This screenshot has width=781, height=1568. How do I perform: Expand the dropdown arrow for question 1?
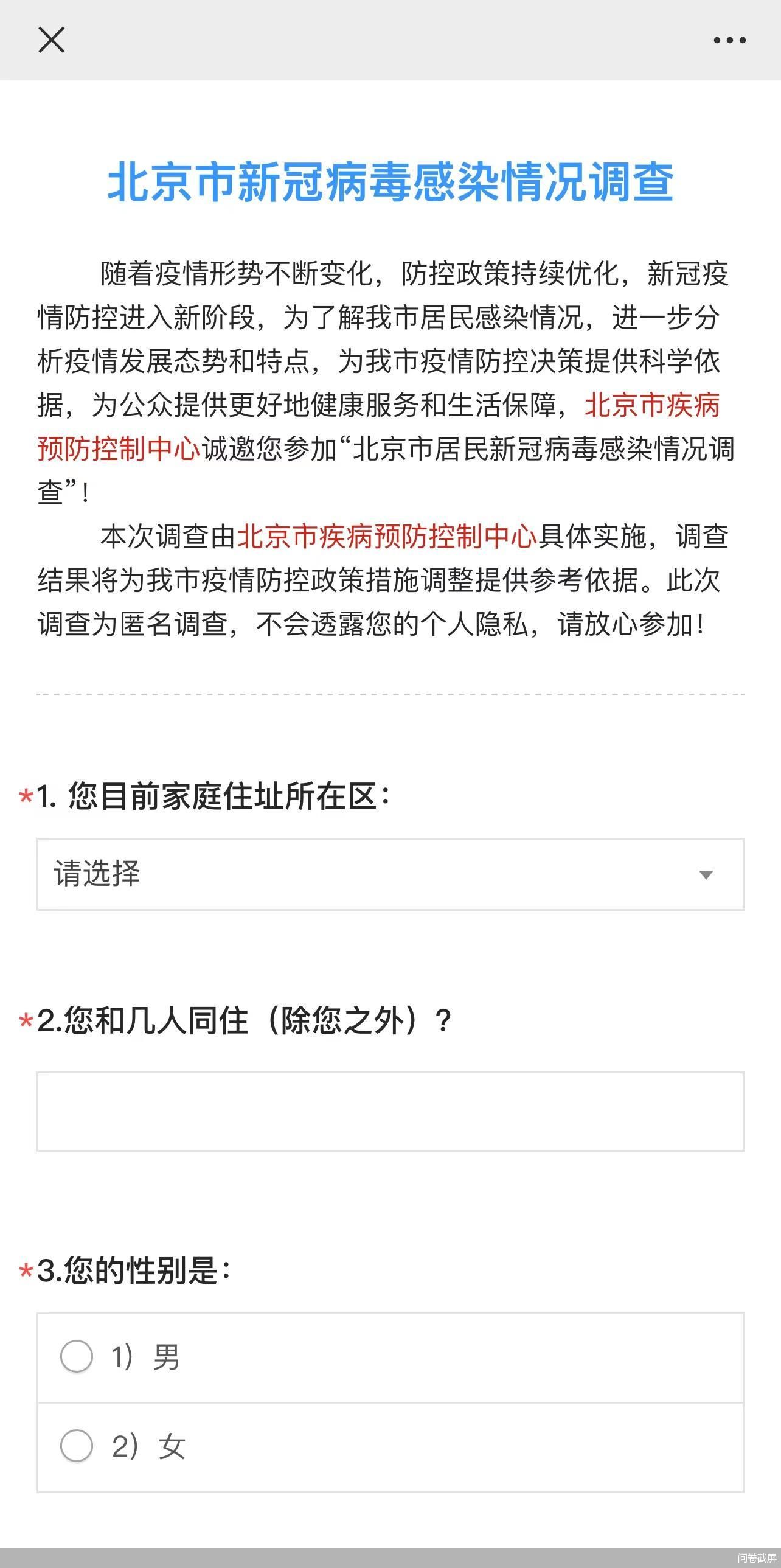(706, 874)
